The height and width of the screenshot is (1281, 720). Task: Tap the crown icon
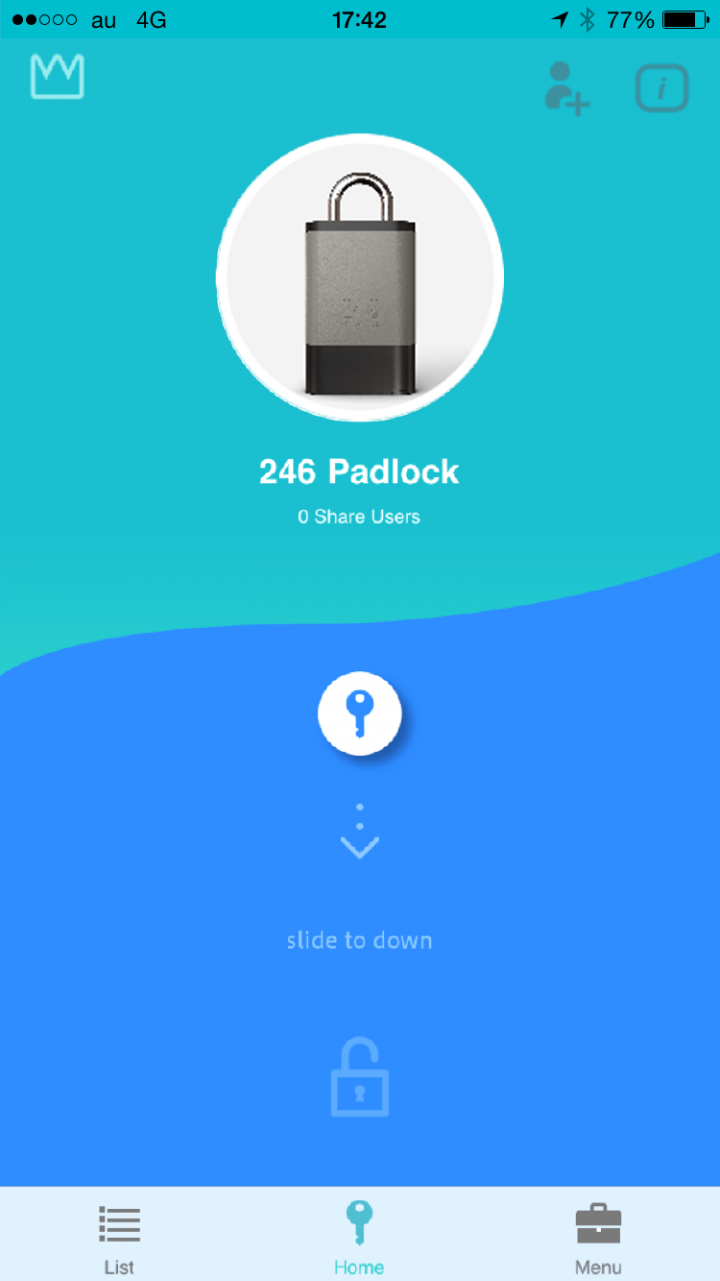point(57,76)
